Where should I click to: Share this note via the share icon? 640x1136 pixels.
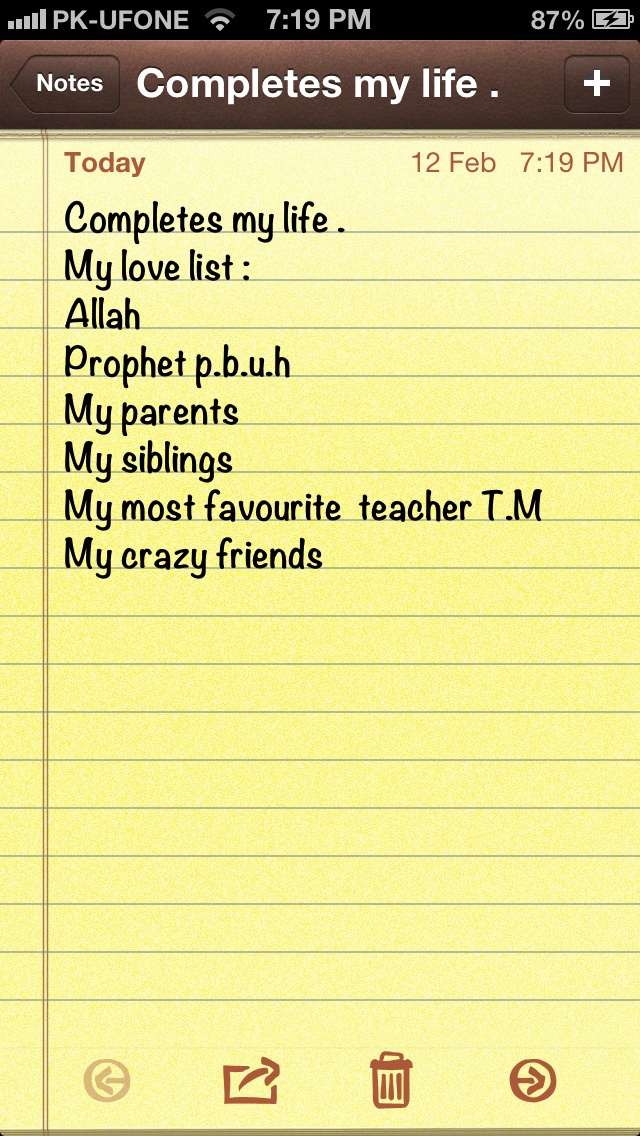[250, 1080]
